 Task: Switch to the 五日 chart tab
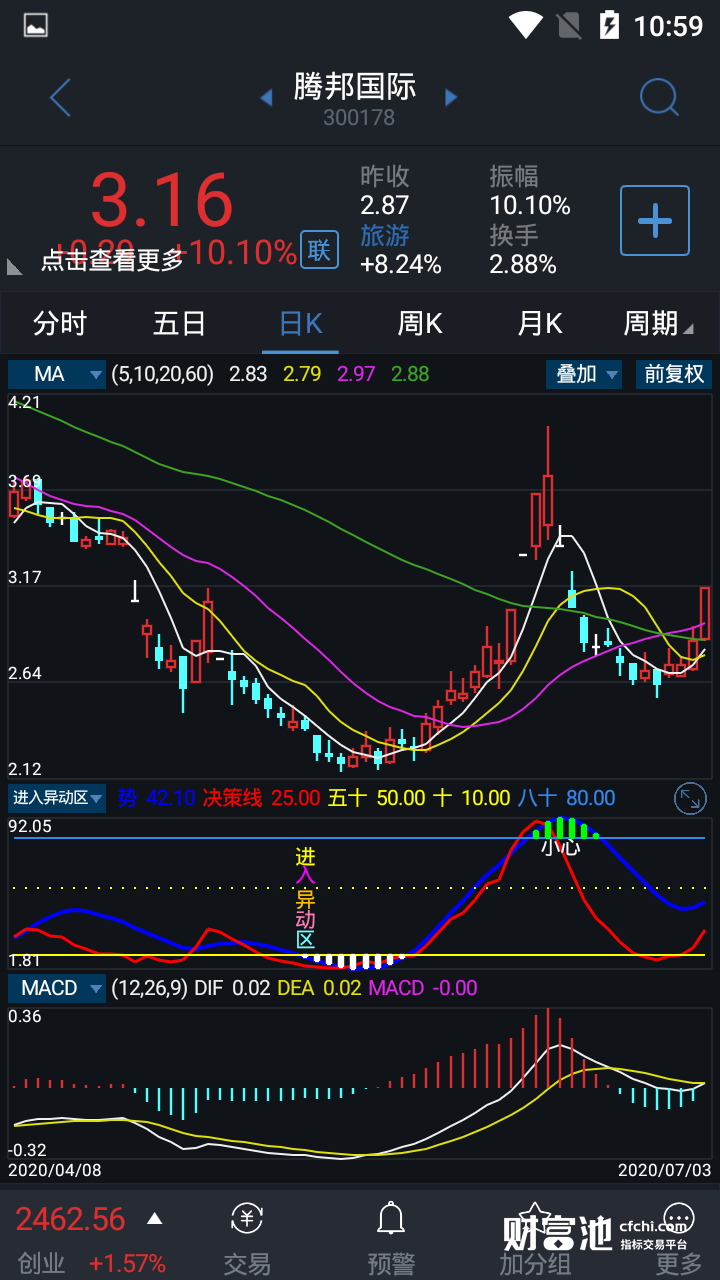click(x=180, y=324)
